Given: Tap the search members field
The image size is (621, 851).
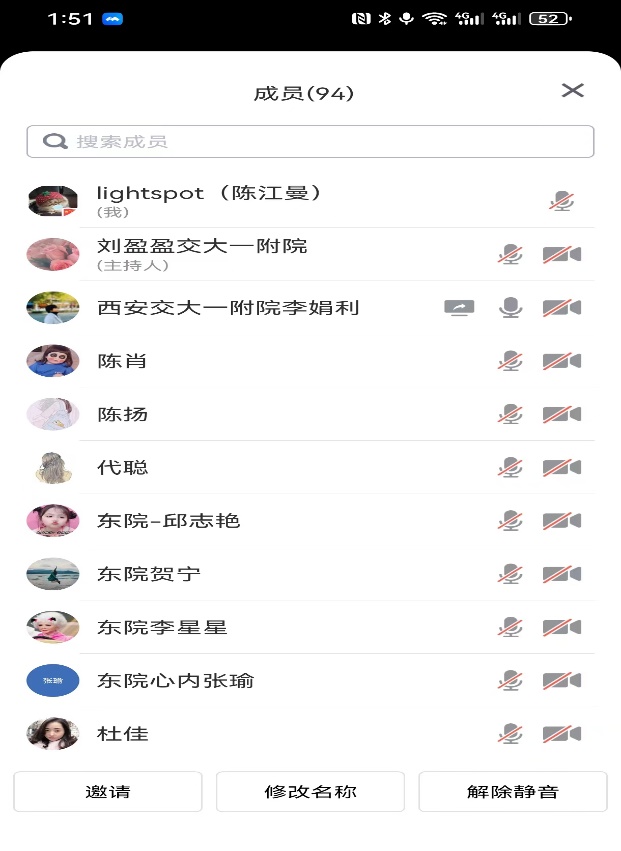Looking at the screenshot, I should click(310, 141).
